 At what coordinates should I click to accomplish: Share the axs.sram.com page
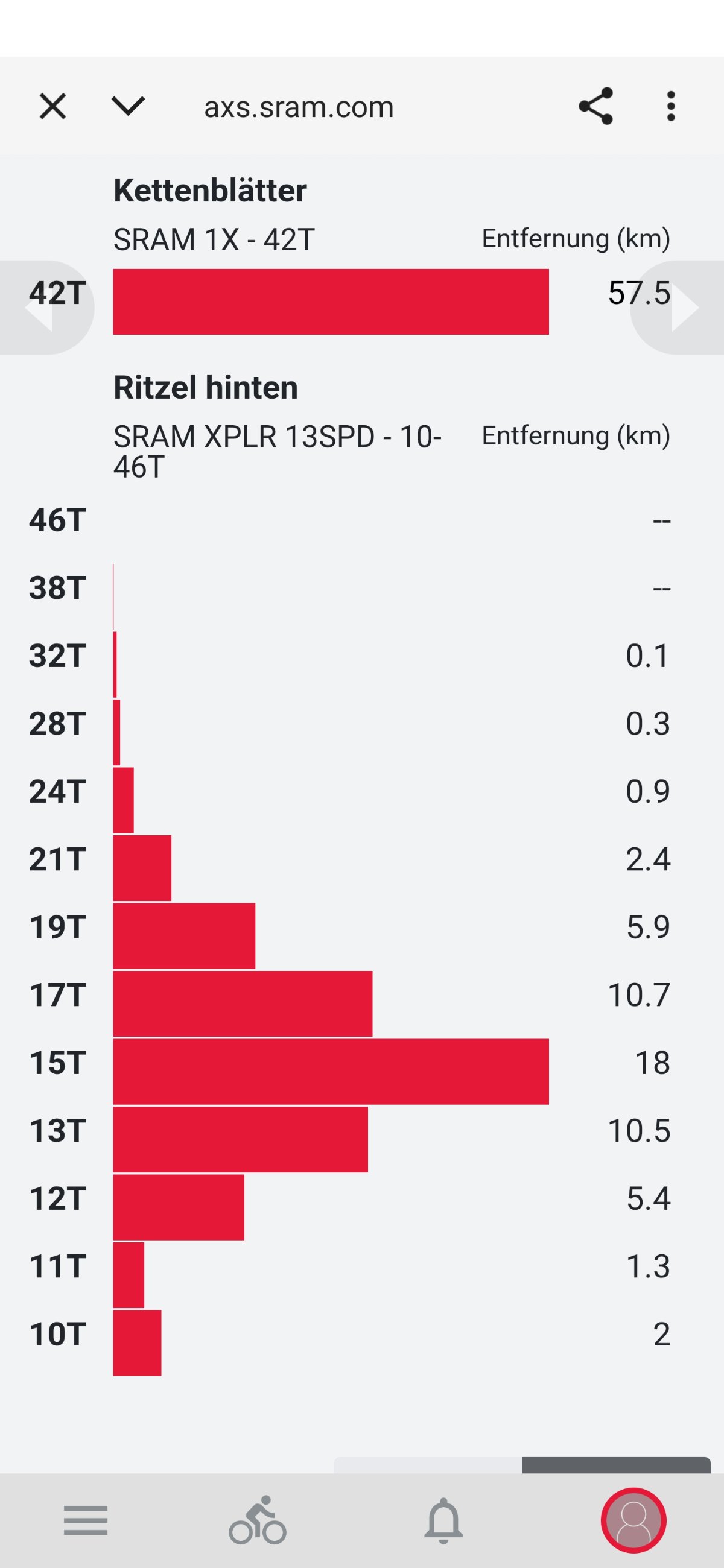click(x=595, y=107)
